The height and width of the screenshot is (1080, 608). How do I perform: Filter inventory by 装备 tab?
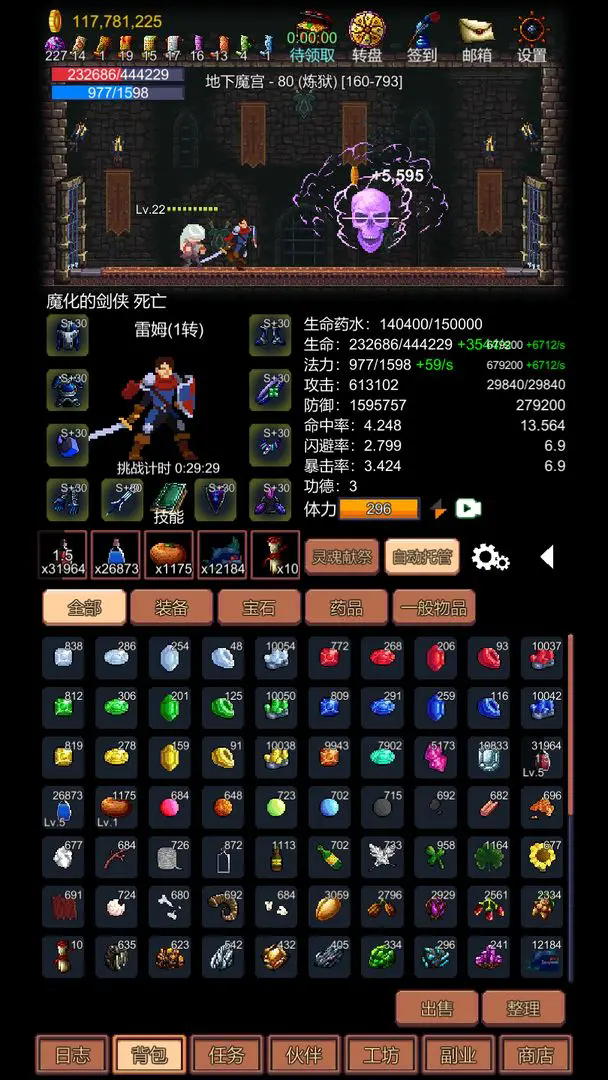171,607
